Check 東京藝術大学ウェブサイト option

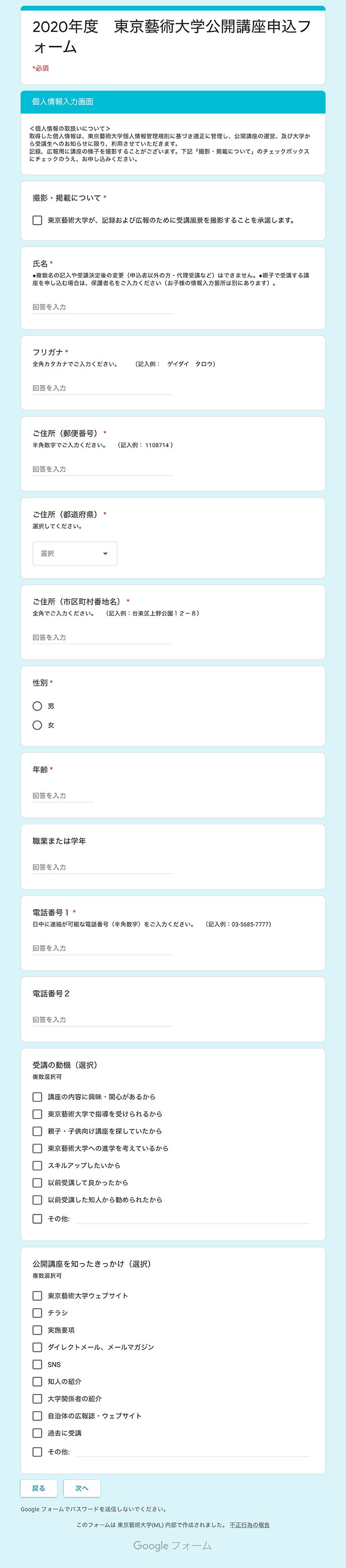pyautogui.click(x=37, y=1295)
